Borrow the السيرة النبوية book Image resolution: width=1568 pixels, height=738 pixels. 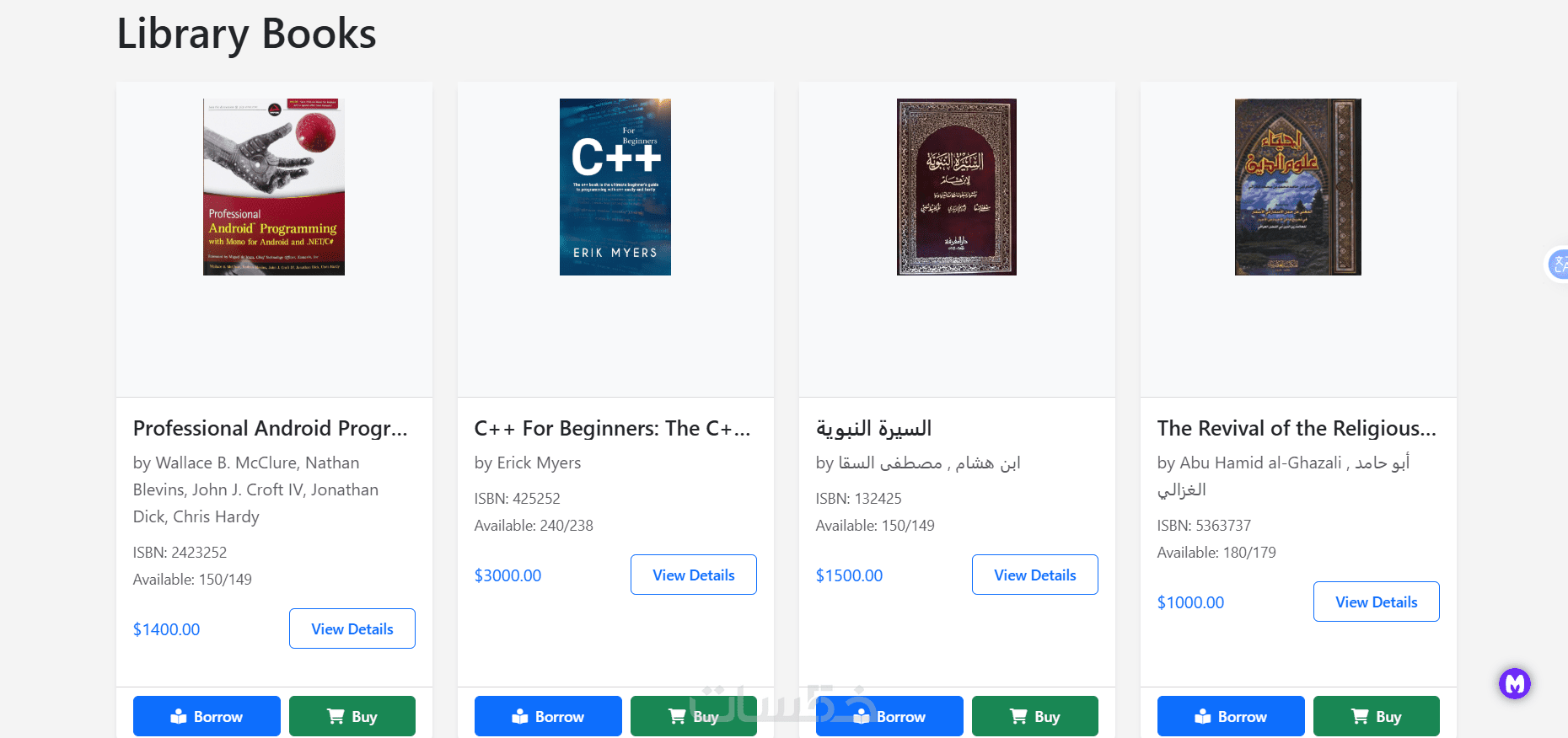click(x=889, y=716)
